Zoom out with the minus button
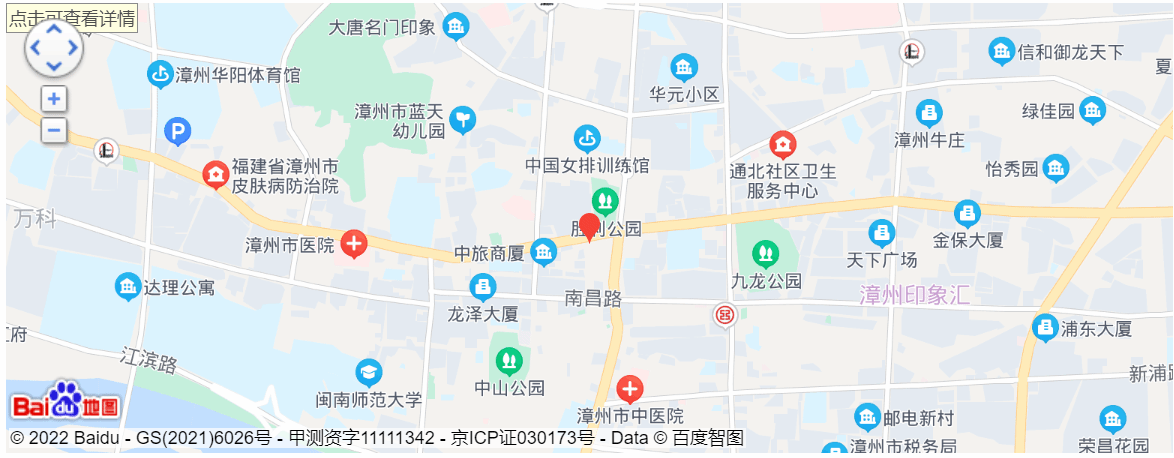Screen dimensions: 1174x458 54,130
